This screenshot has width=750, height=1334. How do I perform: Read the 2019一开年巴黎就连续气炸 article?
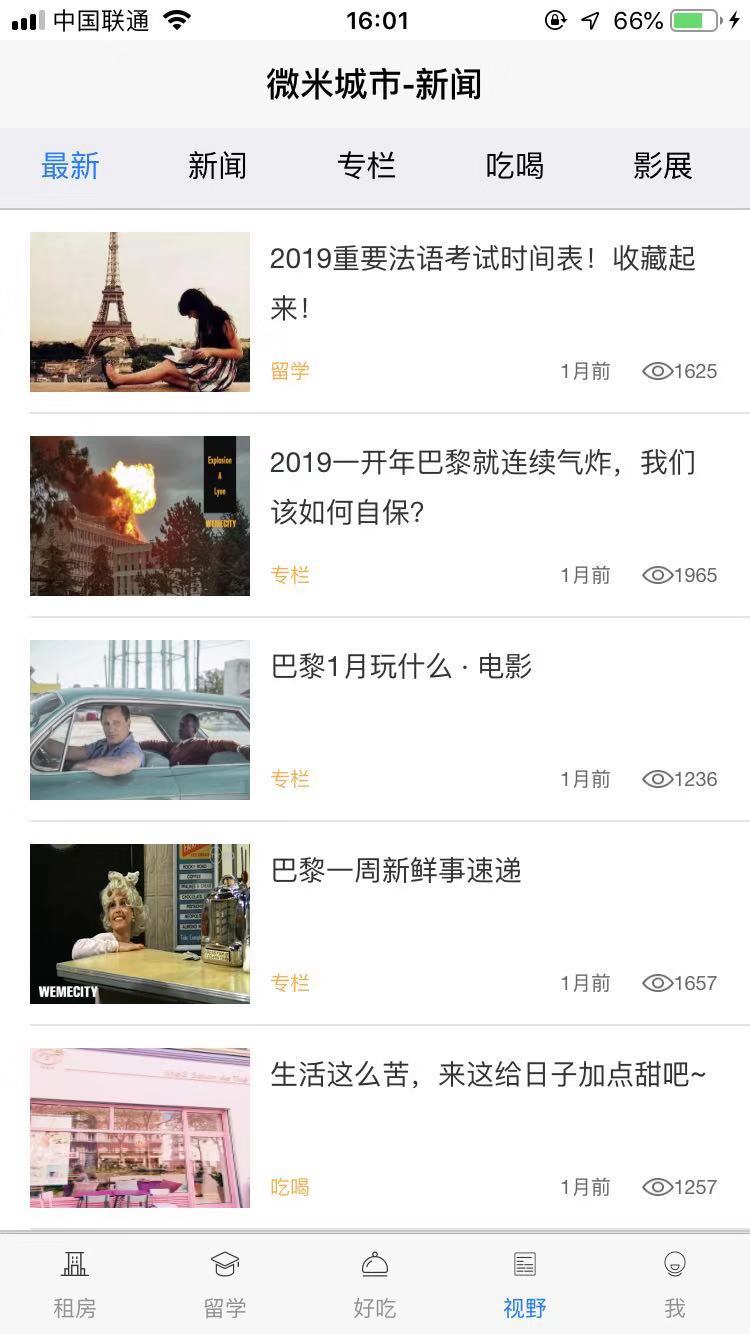click(482, 487)
